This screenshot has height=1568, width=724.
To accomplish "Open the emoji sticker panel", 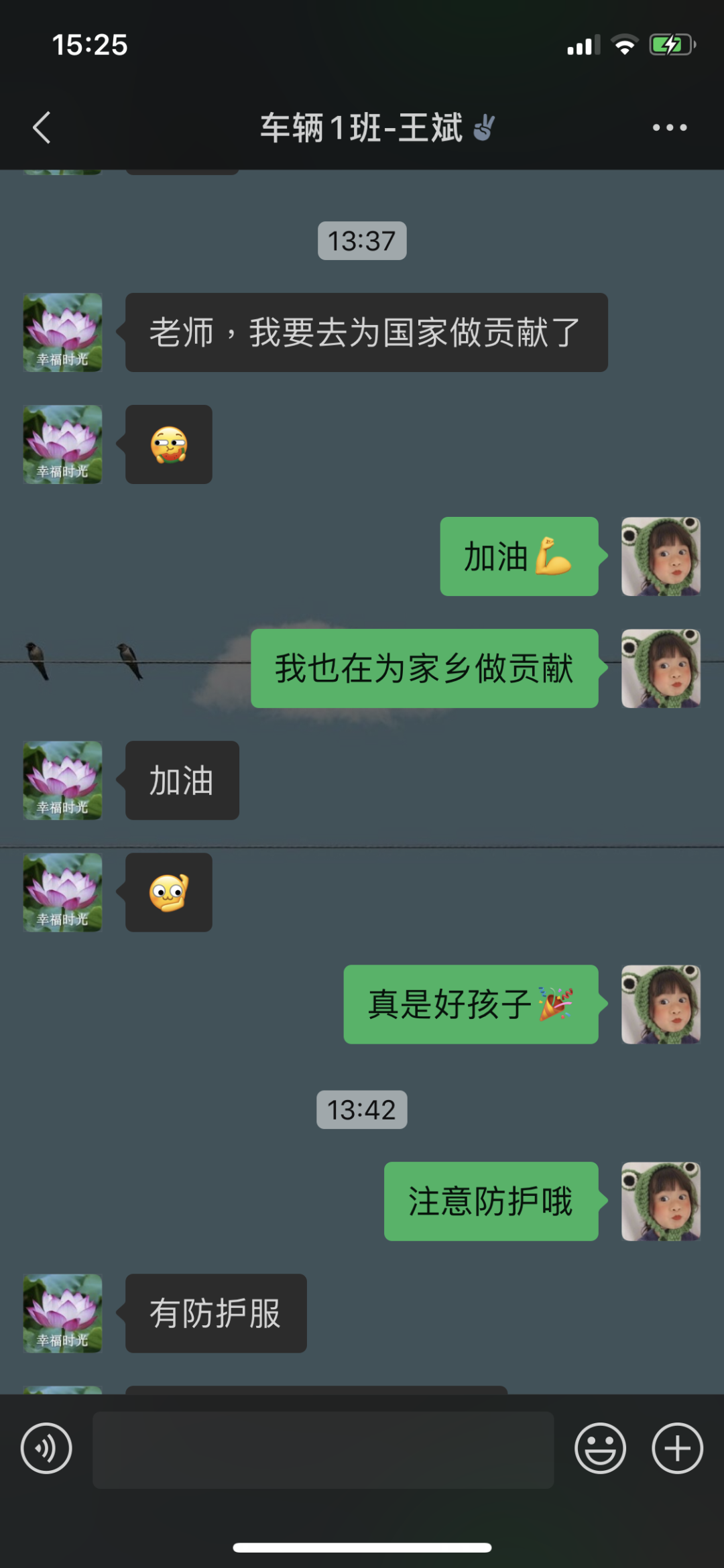I will pyautogui.click(x=600, y=1448).
